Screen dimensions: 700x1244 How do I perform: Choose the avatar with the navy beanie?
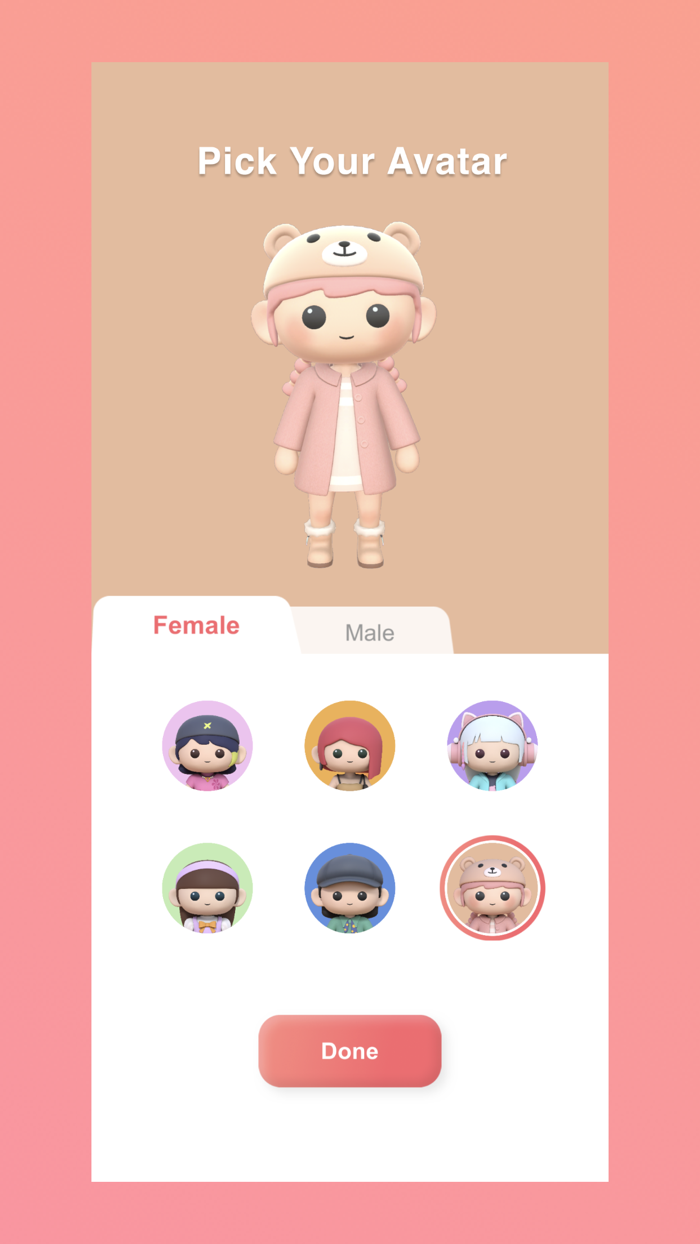[207, 746]
